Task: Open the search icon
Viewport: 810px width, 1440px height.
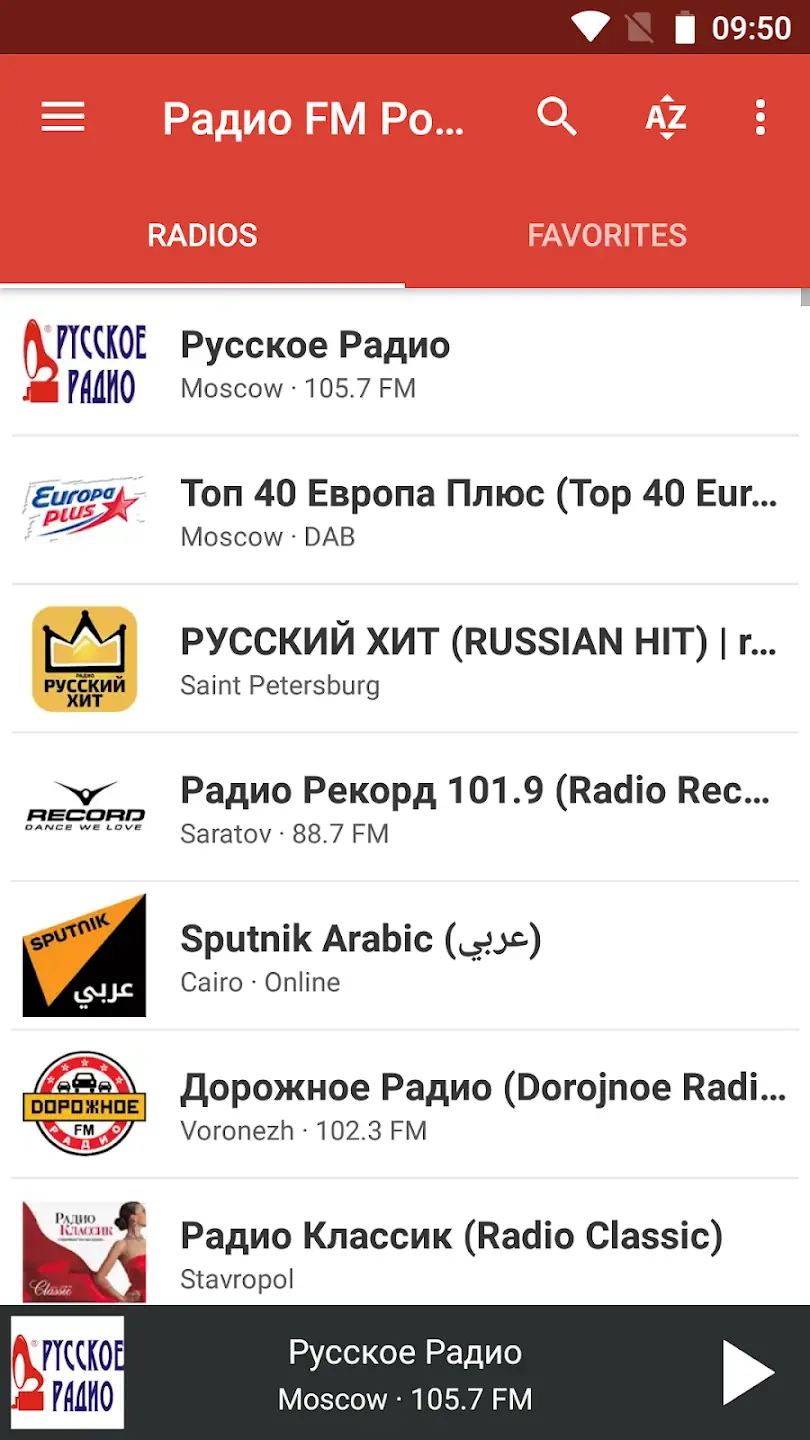Action: [x=557, y=117]
